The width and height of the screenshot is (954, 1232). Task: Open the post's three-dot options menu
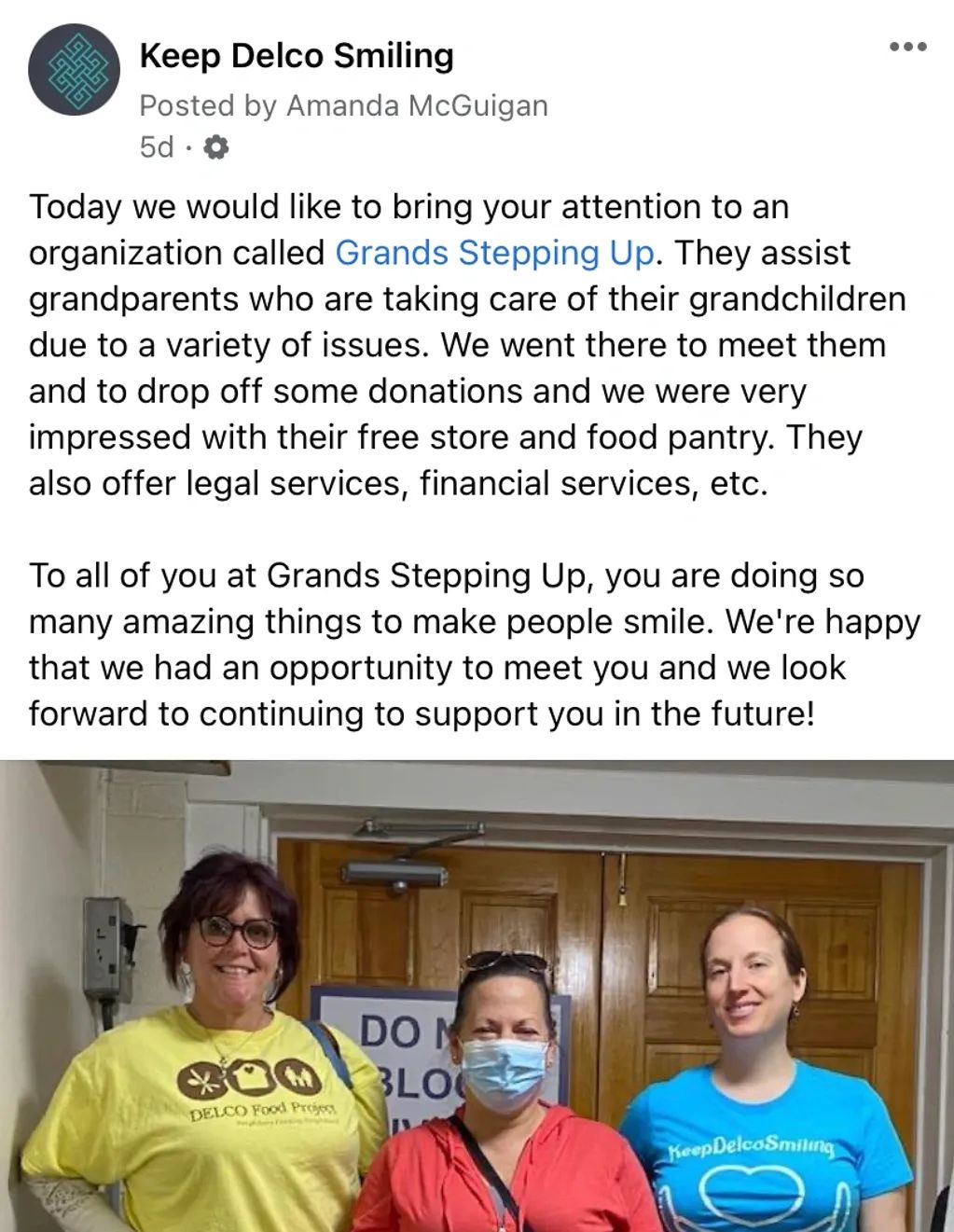(x=907, y=47)
